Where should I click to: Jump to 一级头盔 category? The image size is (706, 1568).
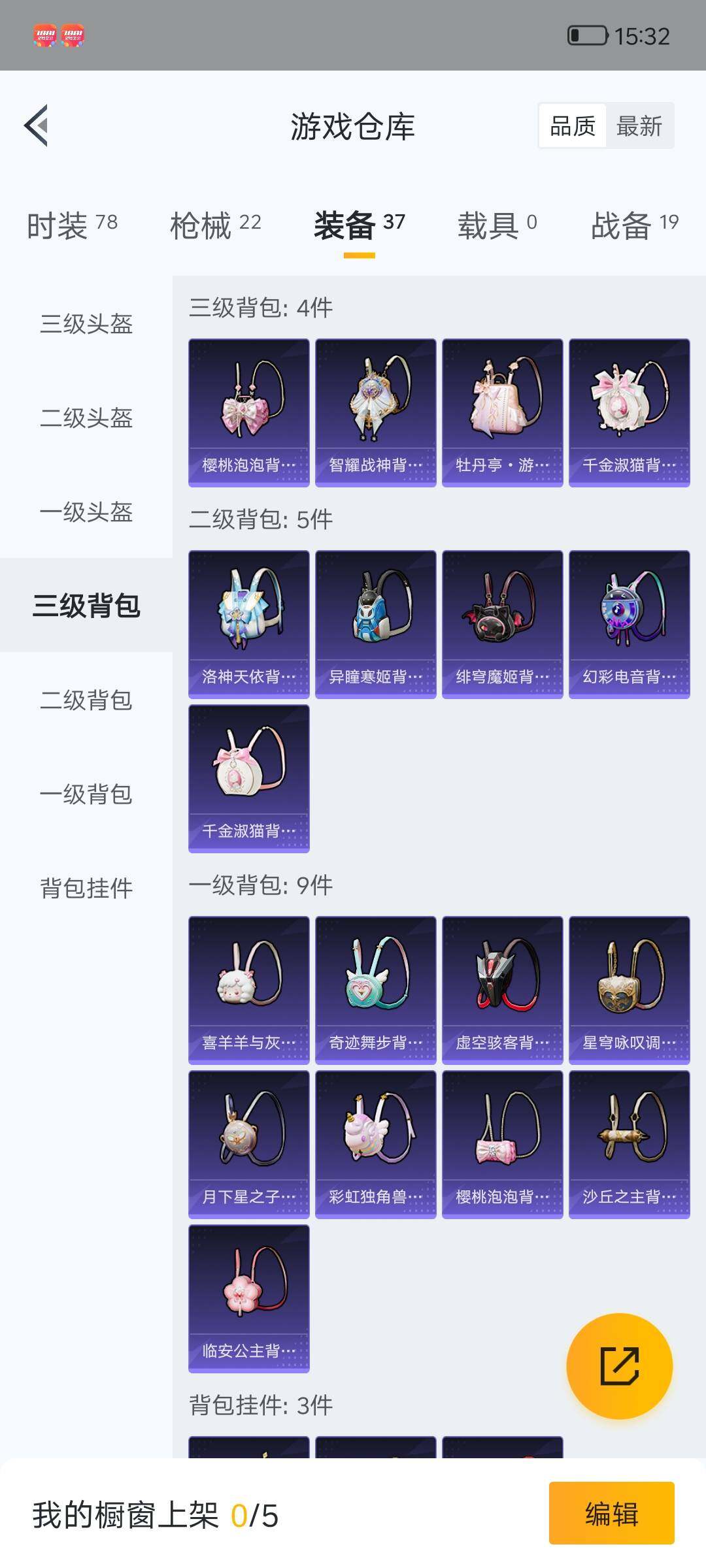(86, 512)
